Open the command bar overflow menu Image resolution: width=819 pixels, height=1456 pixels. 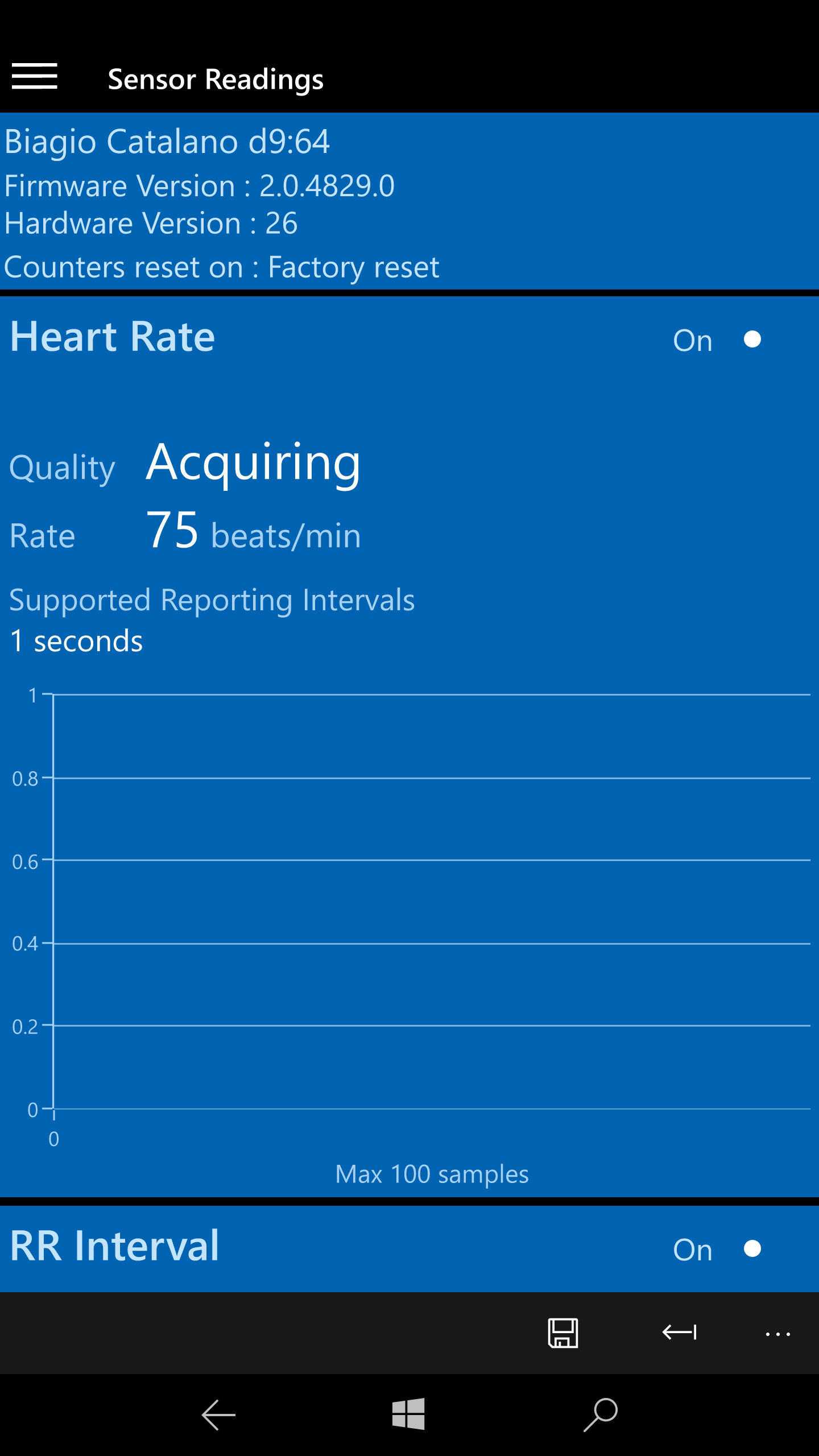click(777, 1334)
